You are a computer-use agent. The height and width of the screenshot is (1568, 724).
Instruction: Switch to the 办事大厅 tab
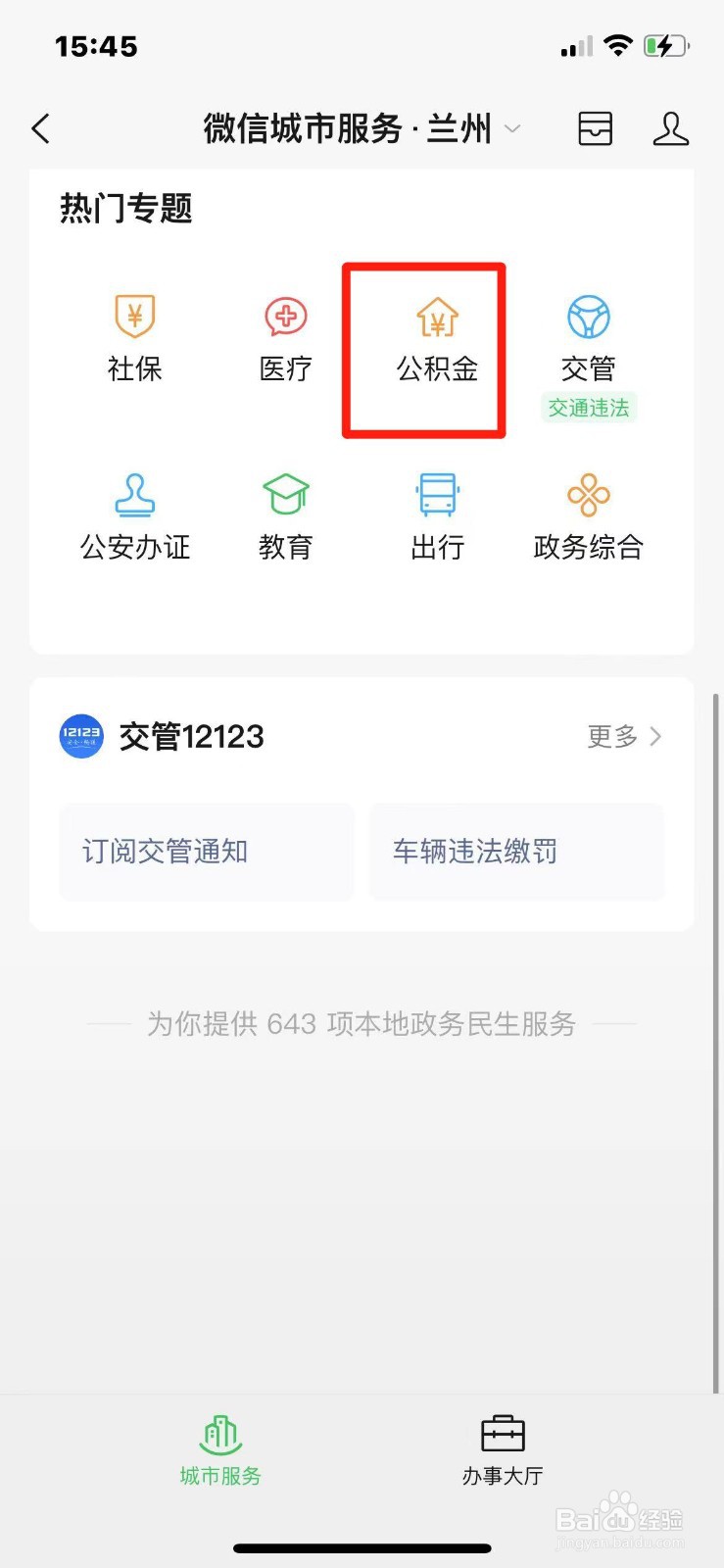(502, 1450)
